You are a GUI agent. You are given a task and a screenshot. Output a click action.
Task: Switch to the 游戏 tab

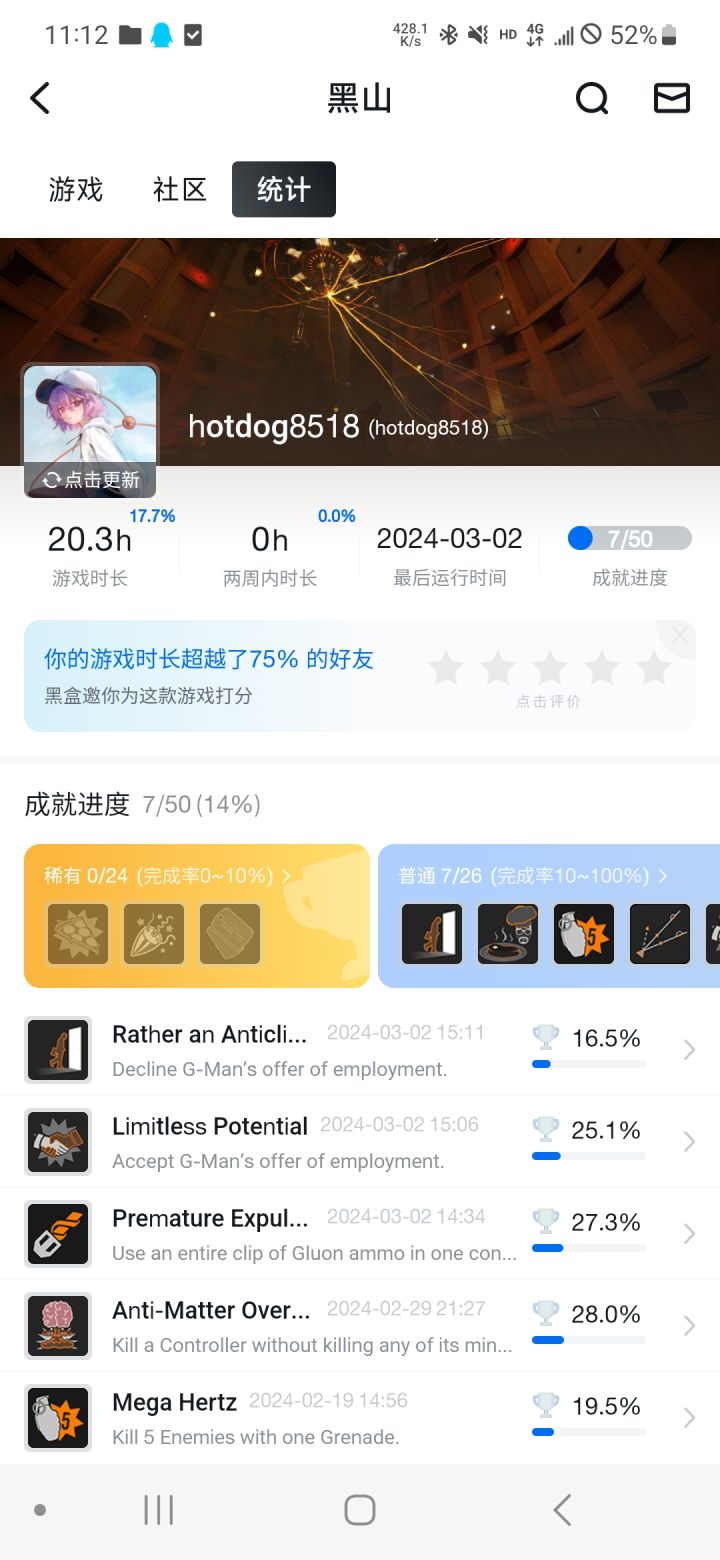point(76,189)
